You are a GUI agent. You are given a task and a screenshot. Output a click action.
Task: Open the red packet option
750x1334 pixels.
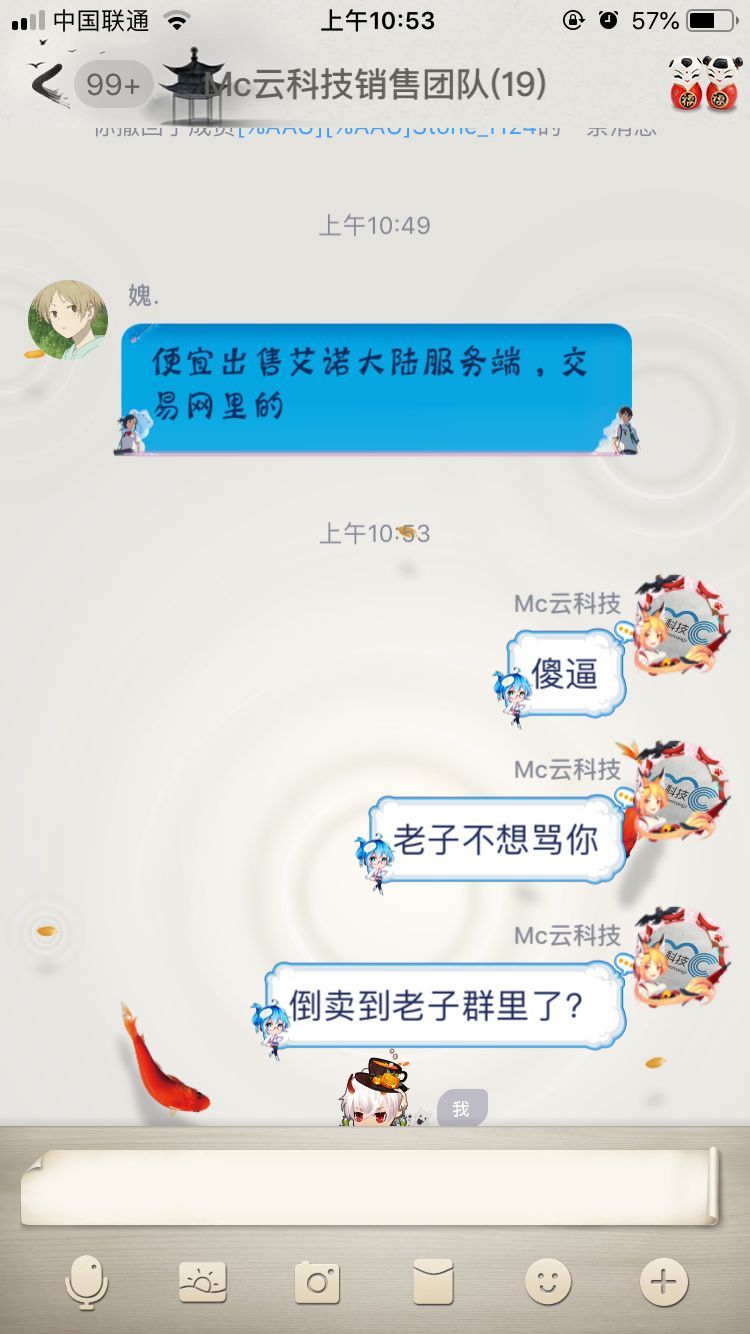(x=433, y=1281)
